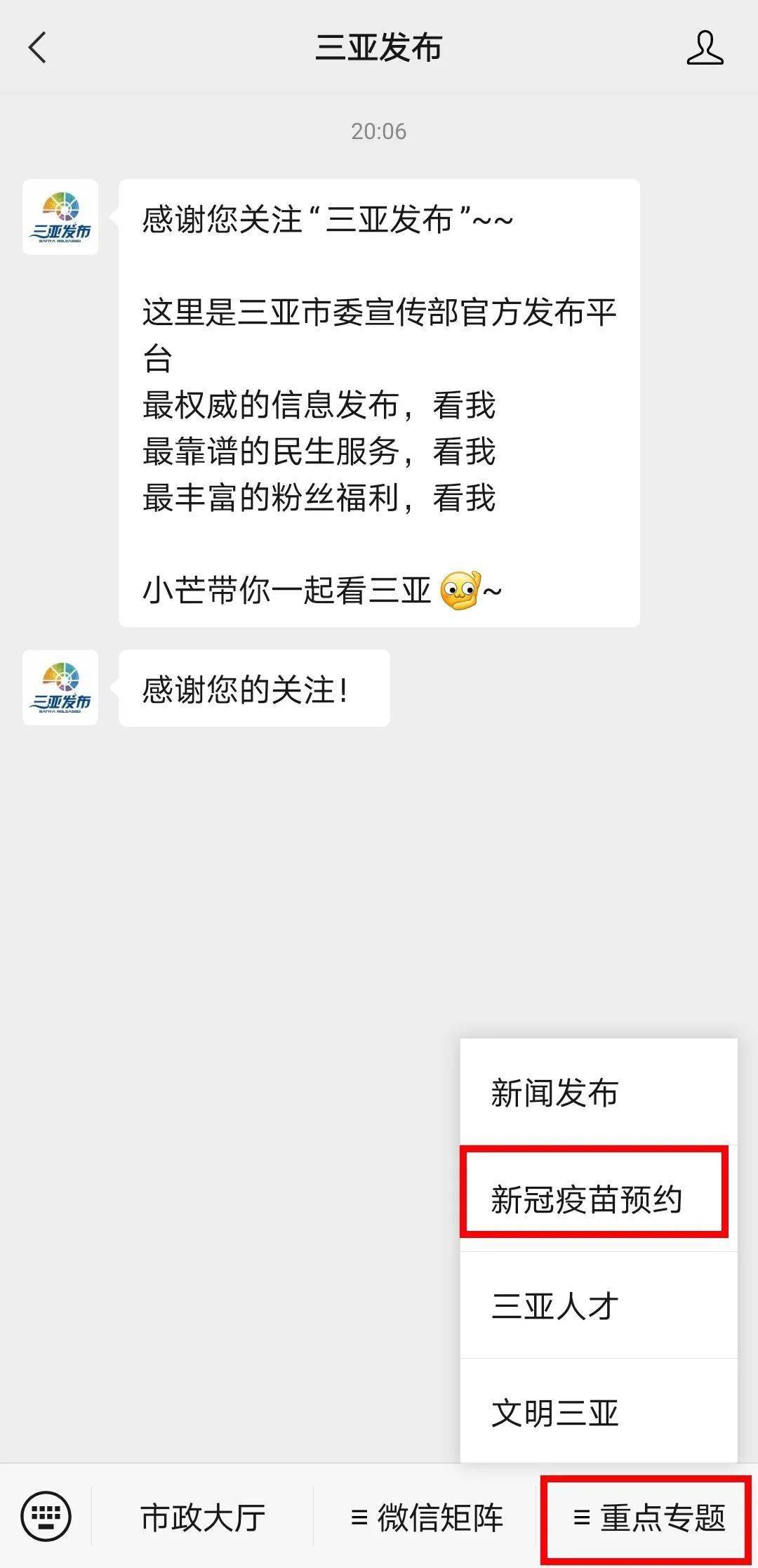The image size is (758, 1568).
Task: Open the account profile icon
Action: pos(705,48)
